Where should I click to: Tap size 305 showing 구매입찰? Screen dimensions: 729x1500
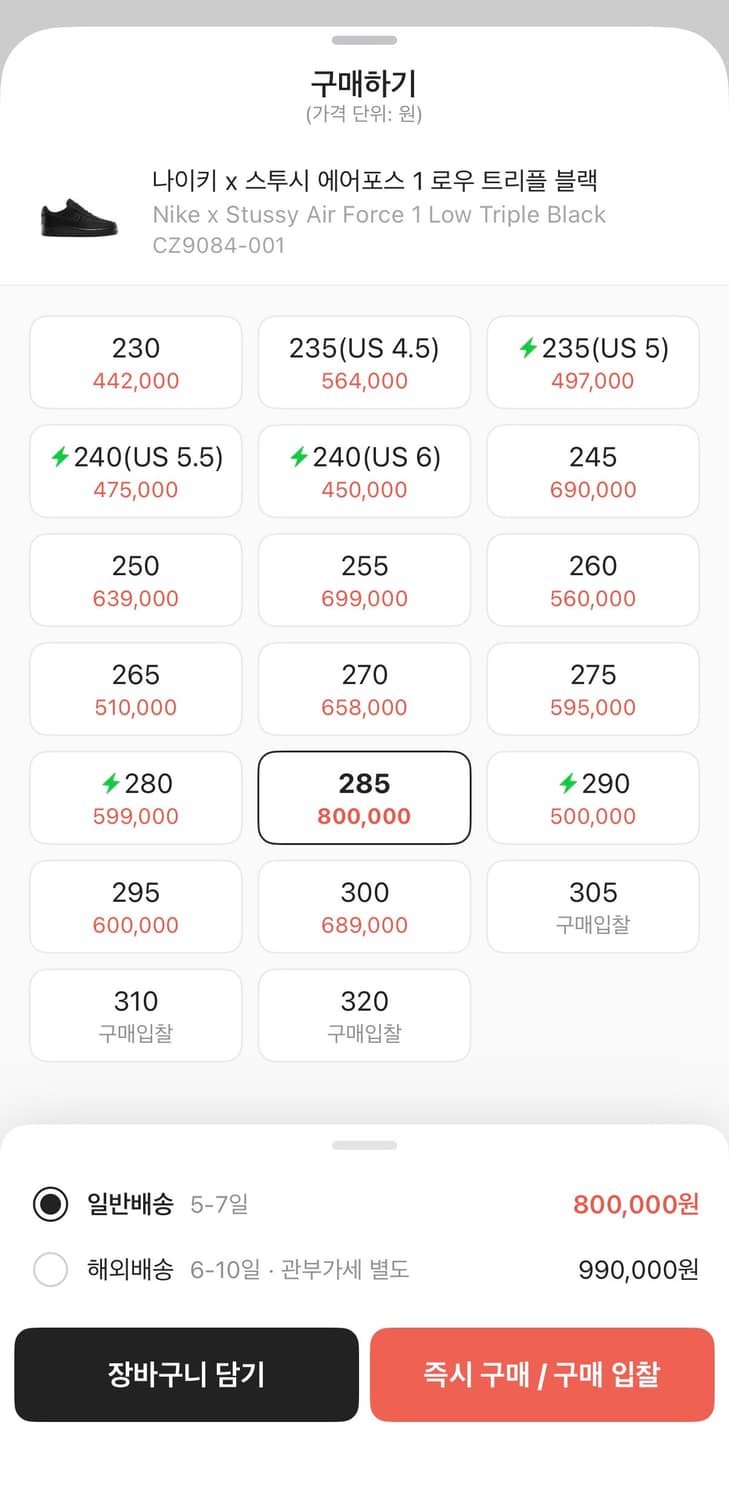592,906
